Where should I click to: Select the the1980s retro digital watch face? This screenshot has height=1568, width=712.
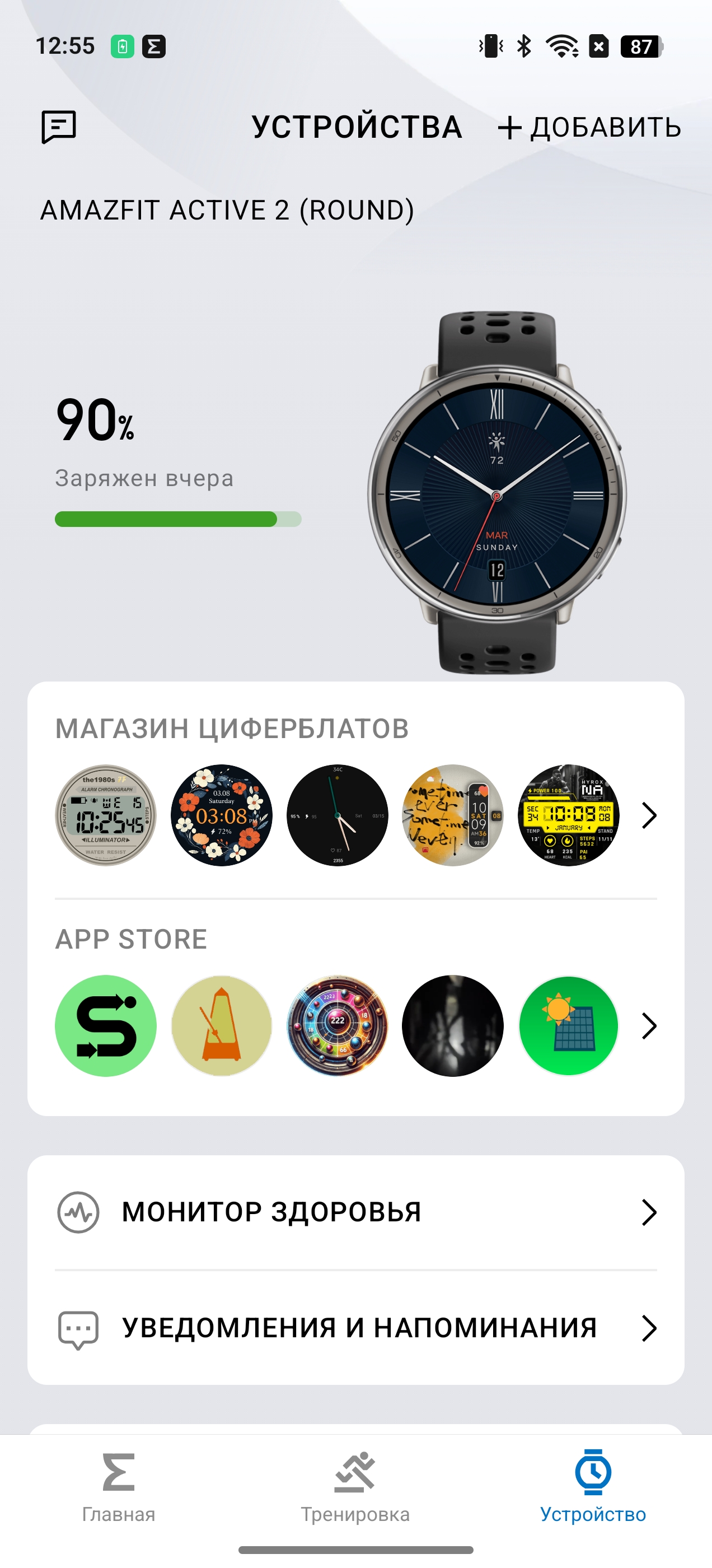tap(106, 815)
